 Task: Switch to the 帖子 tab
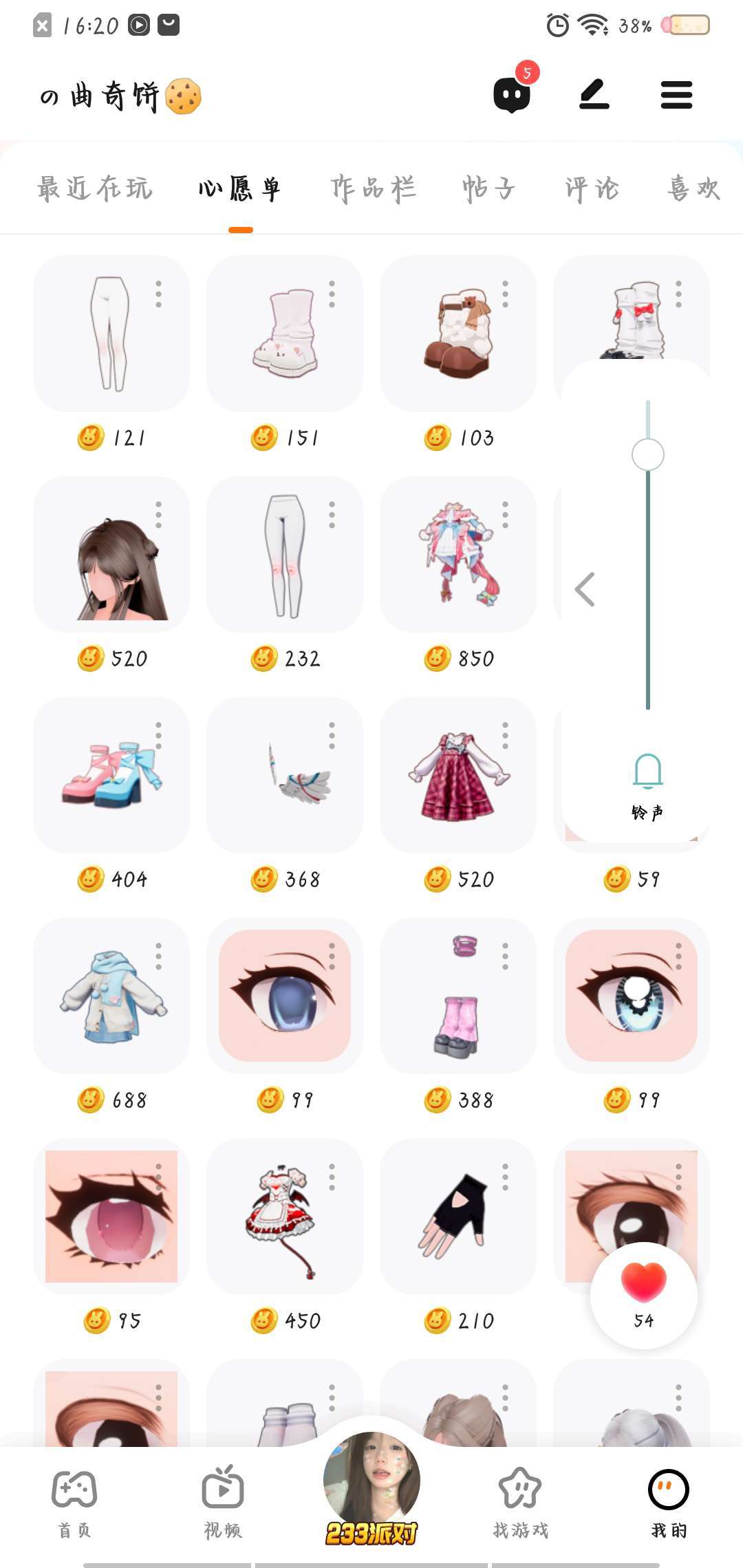click(488, 188)
